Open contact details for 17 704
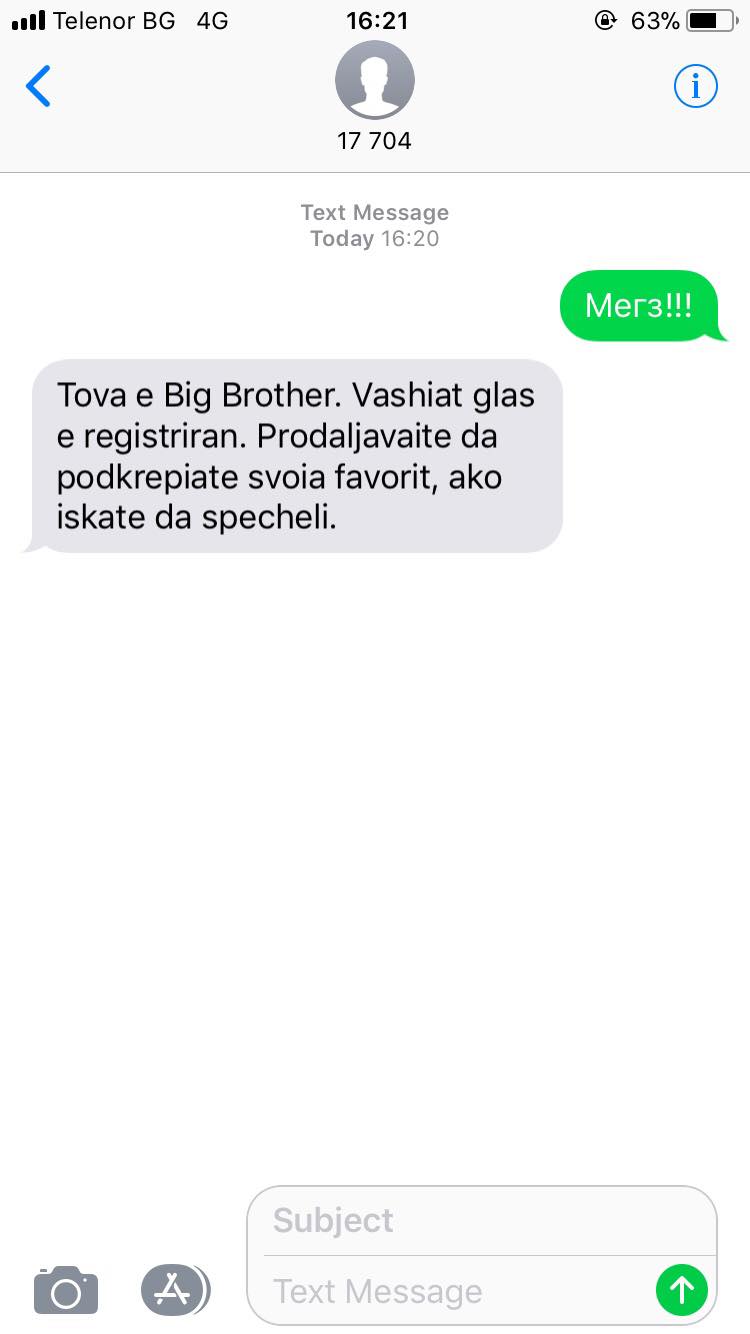 coord(695,87)
